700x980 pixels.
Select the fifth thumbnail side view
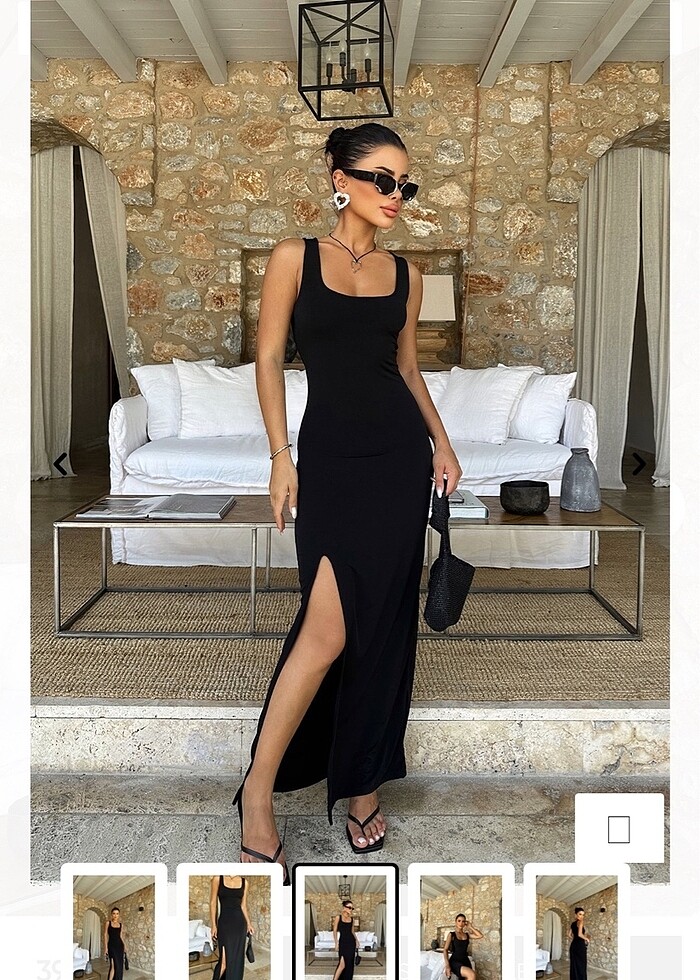pyautogui.click(x=576, y=925)
